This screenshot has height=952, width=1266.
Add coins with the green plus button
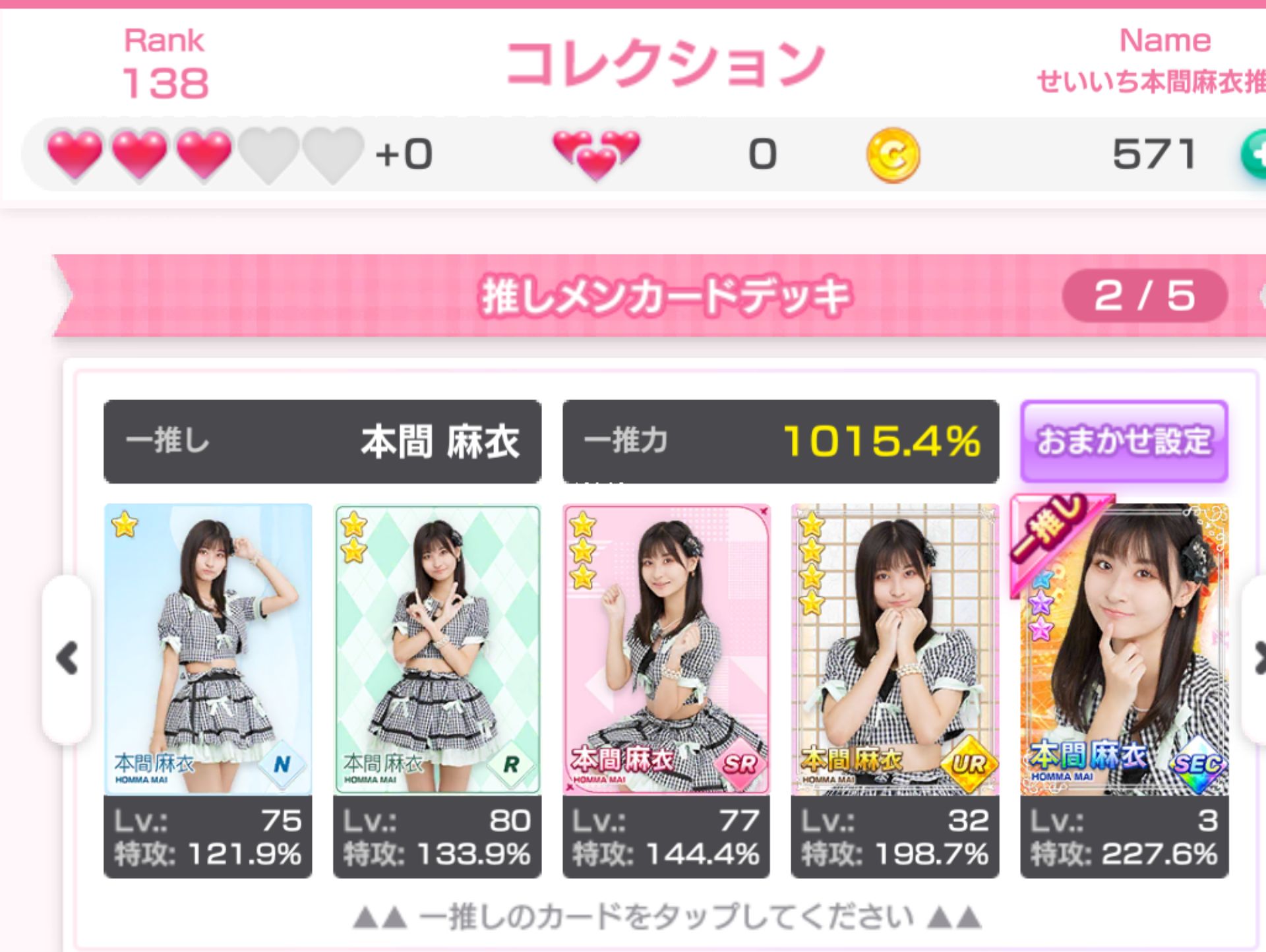(1255, 155)
